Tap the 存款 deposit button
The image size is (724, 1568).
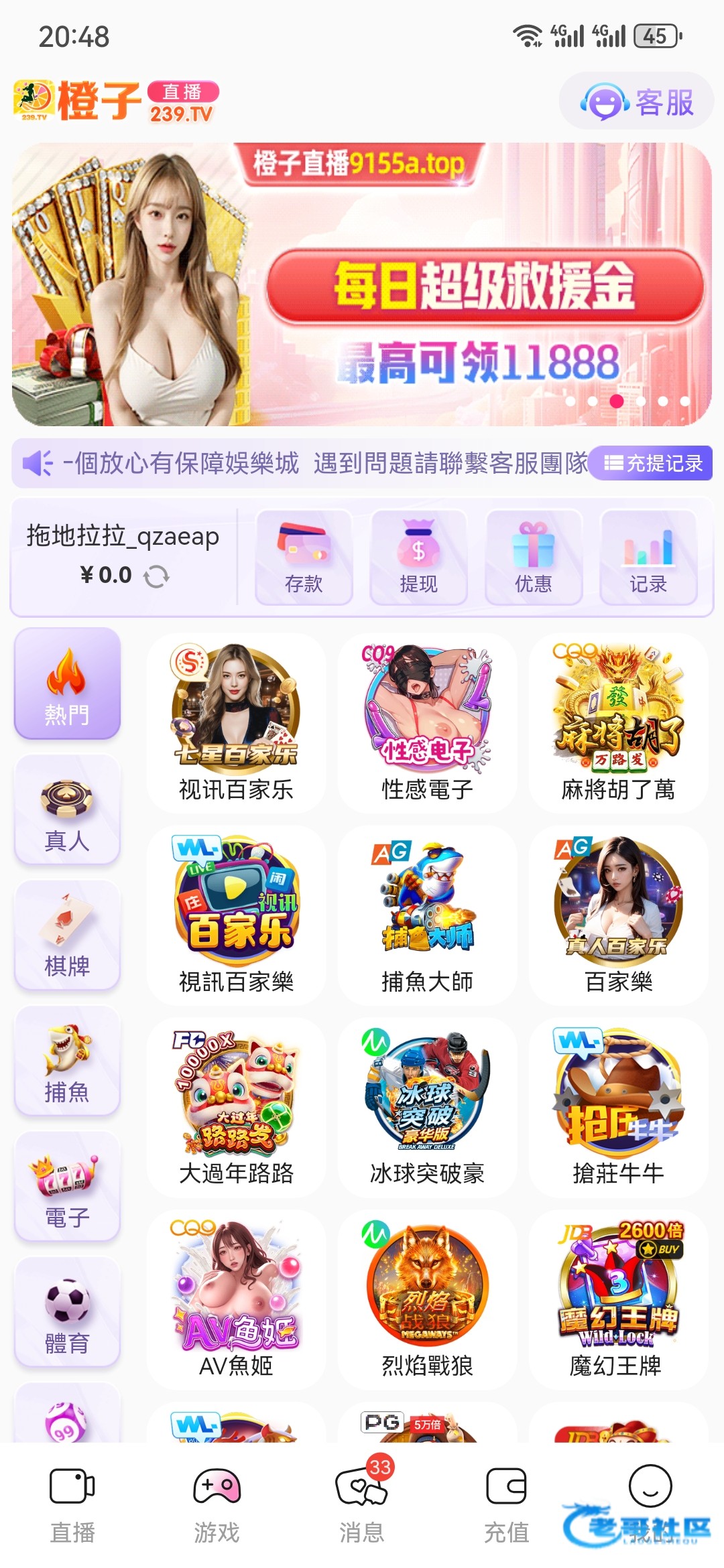[x=304, y=558]
